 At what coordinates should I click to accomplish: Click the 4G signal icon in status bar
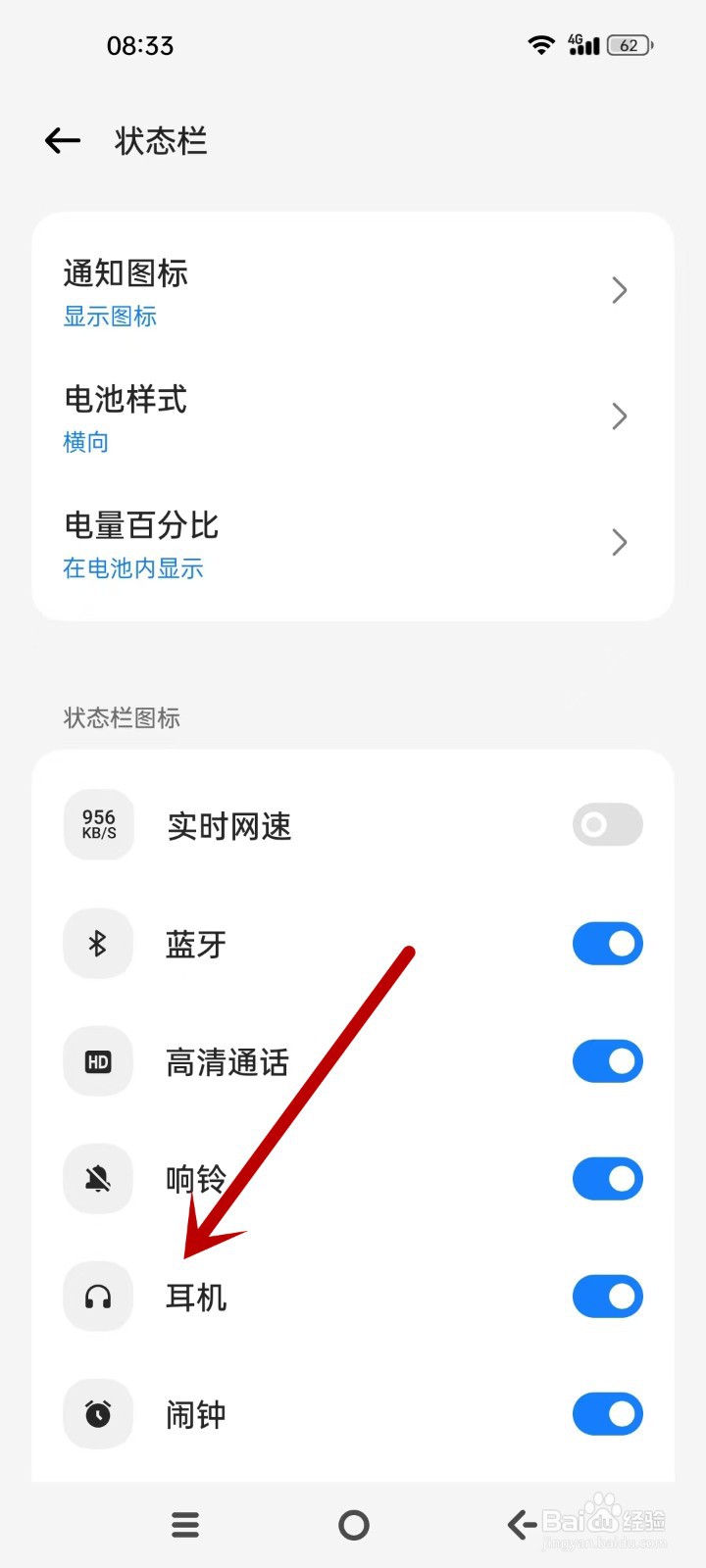pyautogui.click(x=582, y=44)
